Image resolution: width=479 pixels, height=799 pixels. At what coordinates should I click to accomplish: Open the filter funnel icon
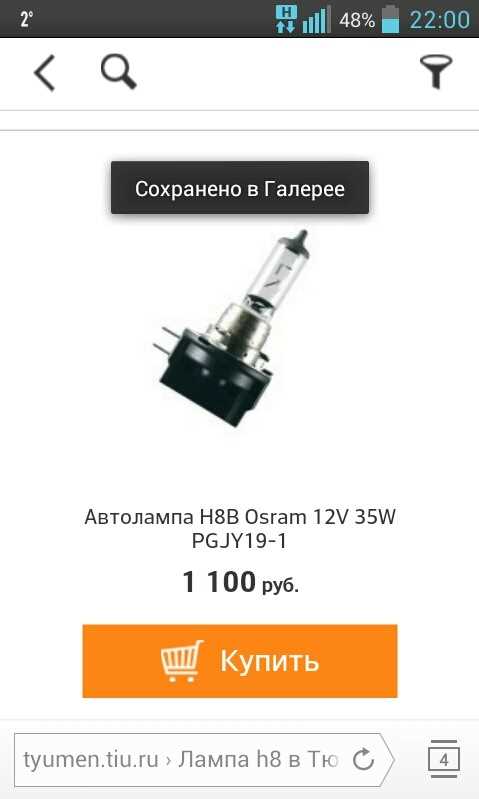point(436,72)
